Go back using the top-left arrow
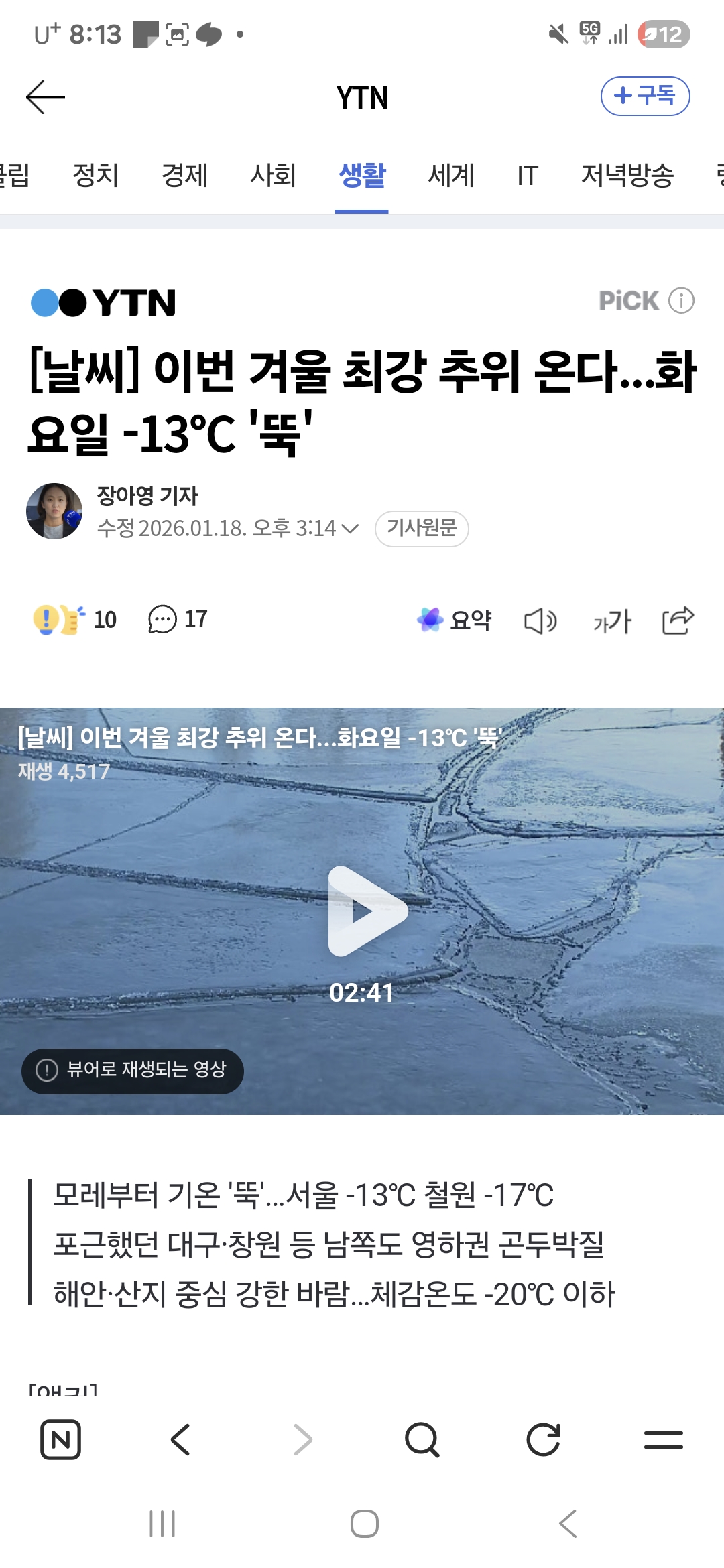 46,97
